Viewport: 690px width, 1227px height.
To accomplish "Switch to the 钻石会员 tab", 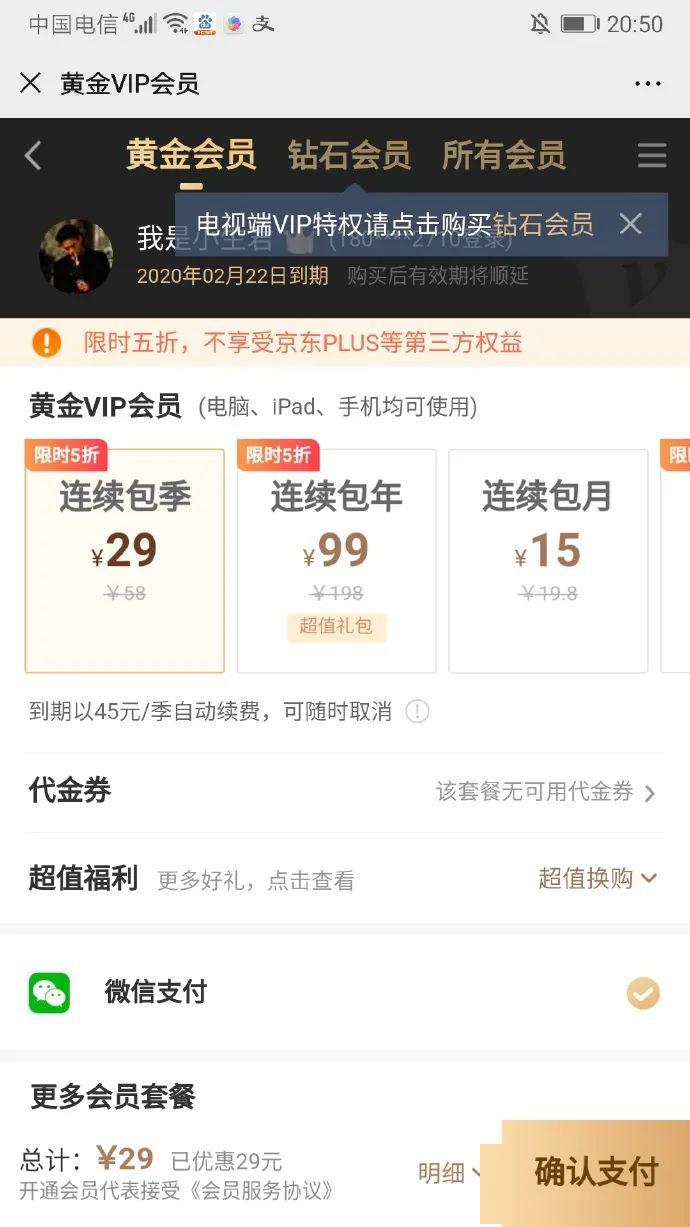I will (349, 155).
